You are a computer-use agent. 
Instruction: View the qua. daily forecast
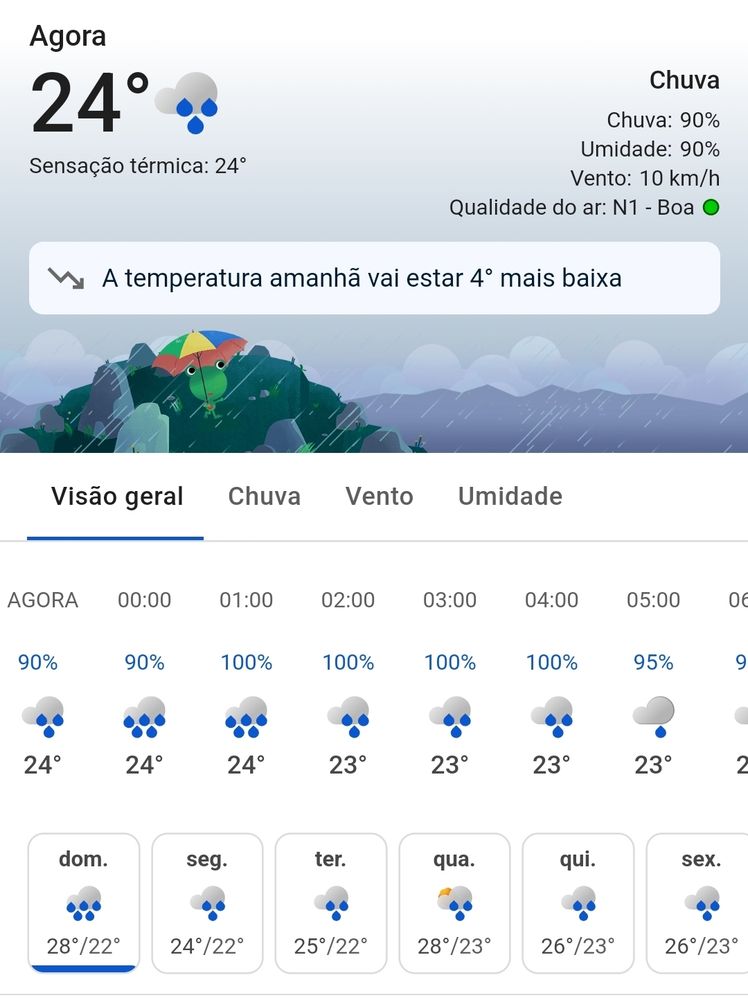pos(455,903)
